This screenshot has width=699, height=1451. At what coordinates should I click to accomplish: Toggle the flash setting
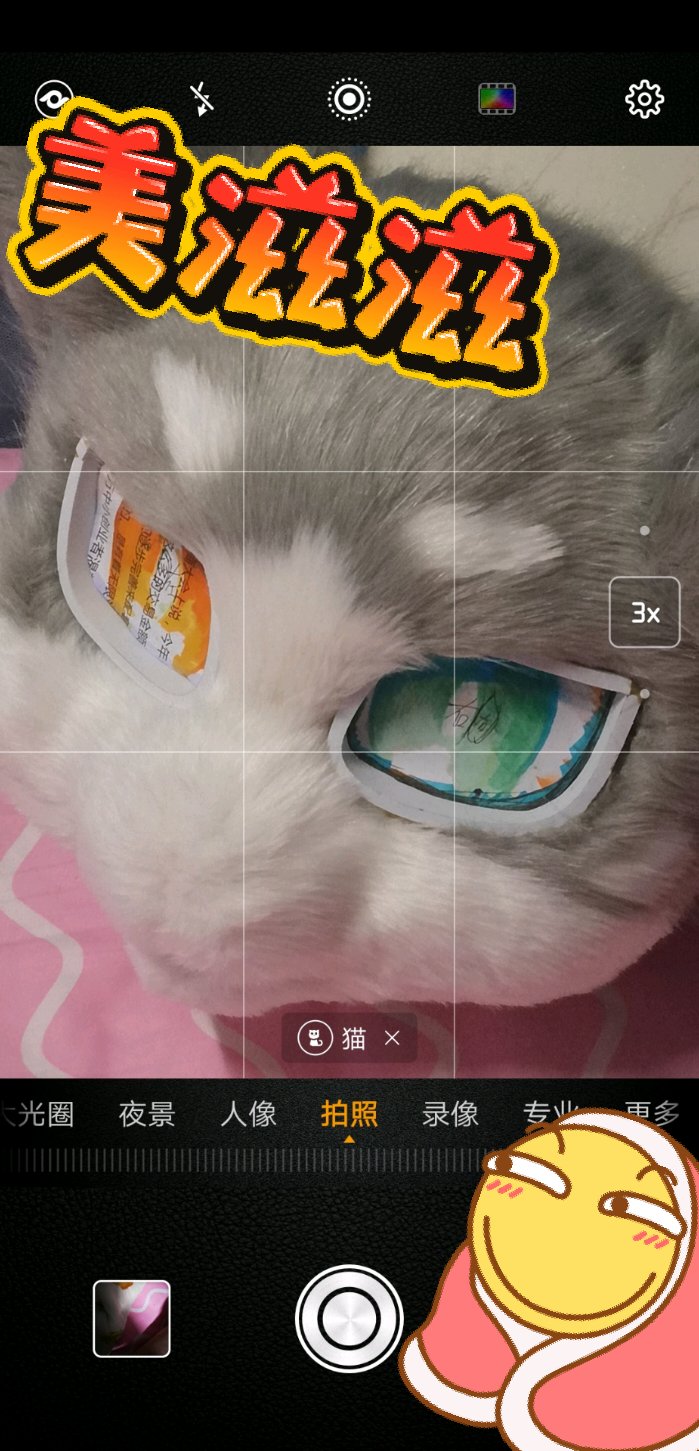(x=202, y=99)
